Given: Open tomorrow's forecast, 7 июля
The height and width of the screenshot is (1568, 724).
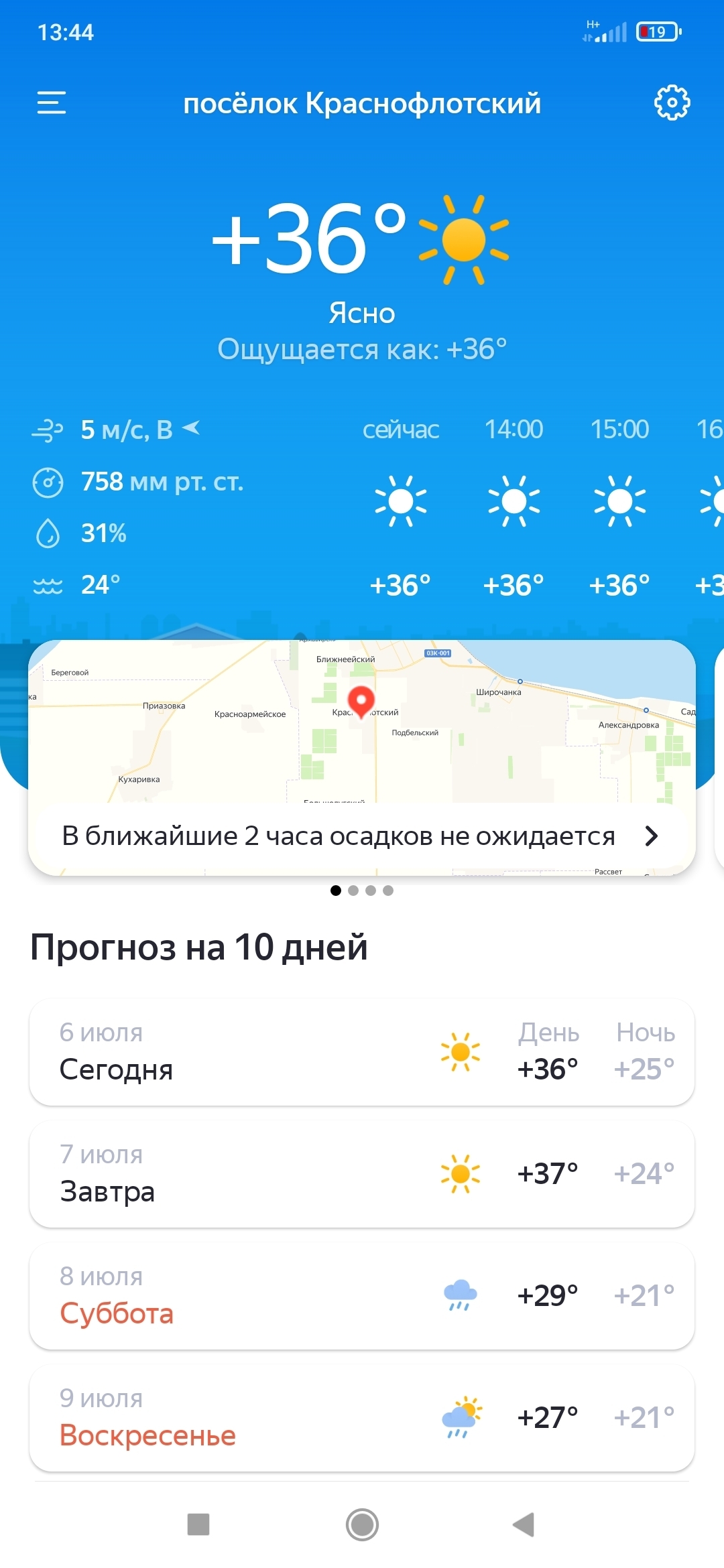Looking at the screenshot, I should (x=362, y=1173).
